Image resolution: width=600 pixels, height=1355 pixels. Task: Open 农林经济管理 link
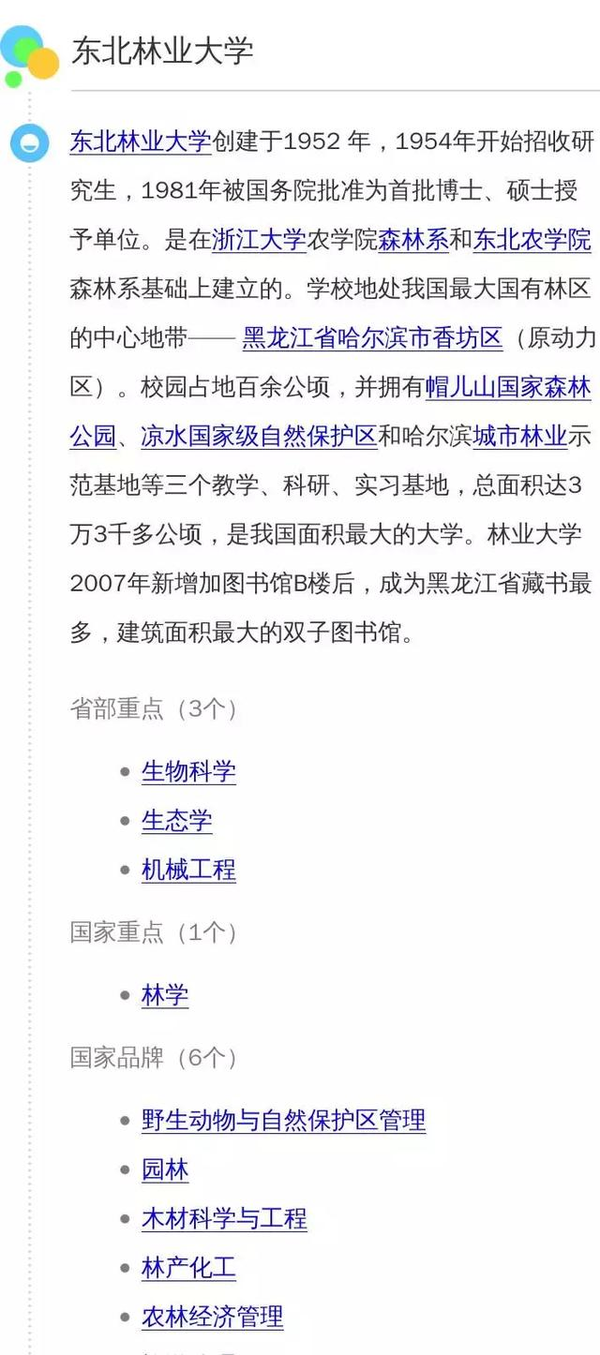(212, 1317)
